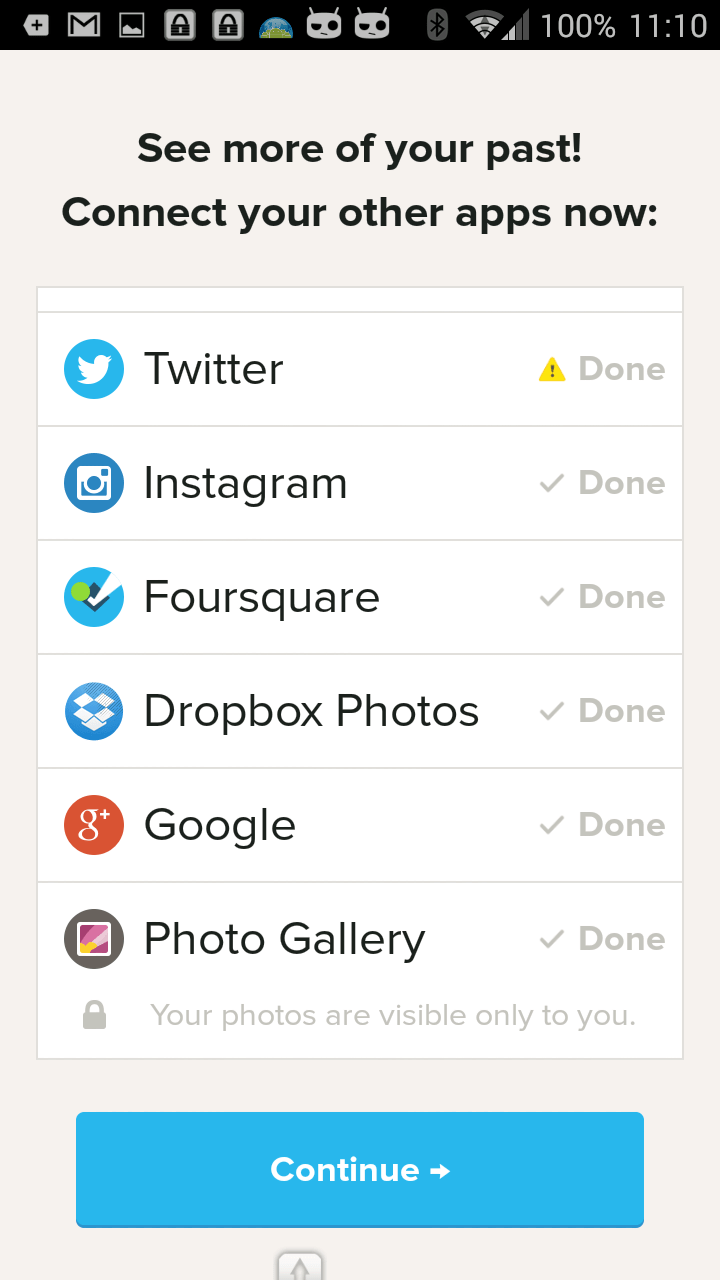Tap the Foursquare connection row
720x1280 pixels.
click(x=360, y=597)
